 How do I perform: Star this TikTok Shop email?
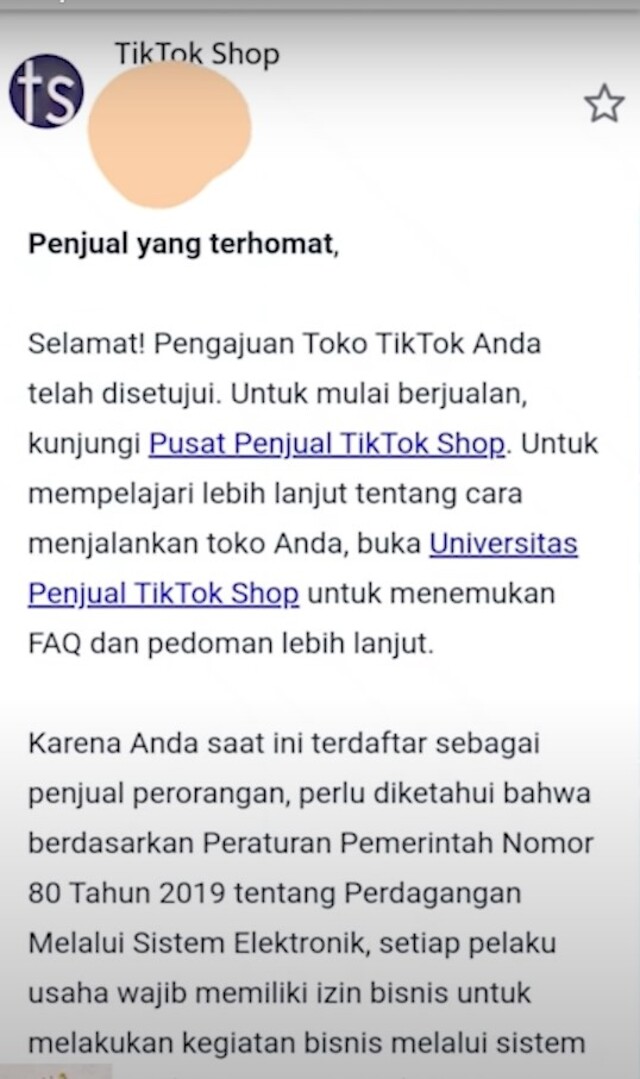pos(604,103)
